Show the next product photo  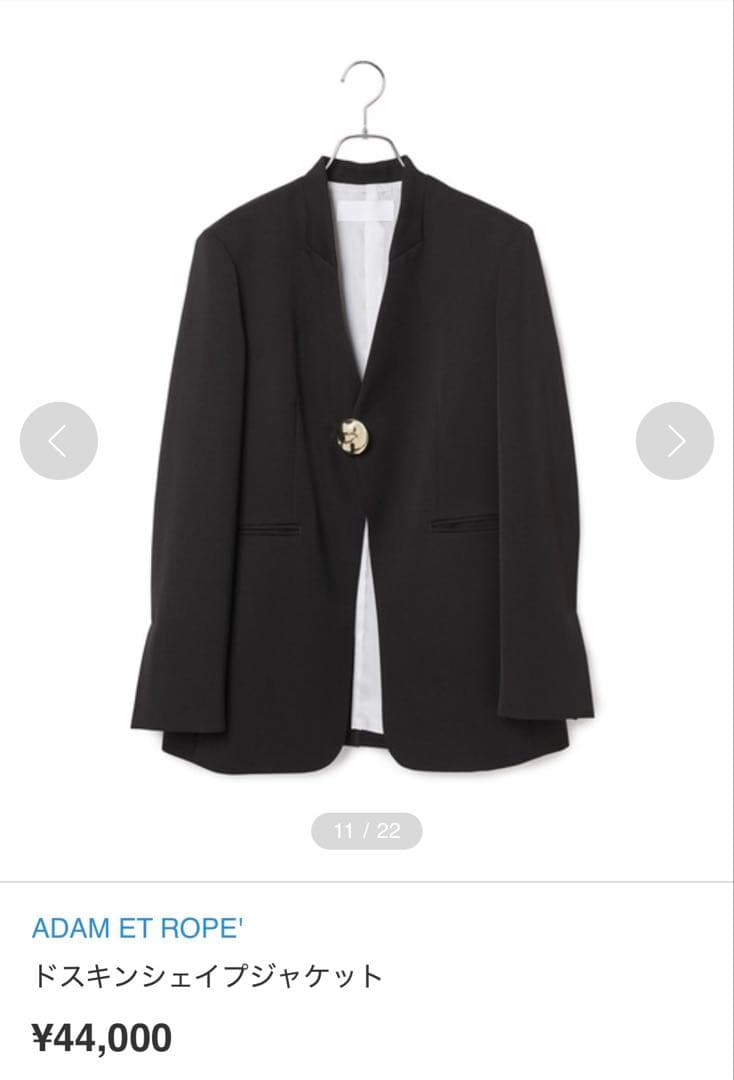point(675,441)
